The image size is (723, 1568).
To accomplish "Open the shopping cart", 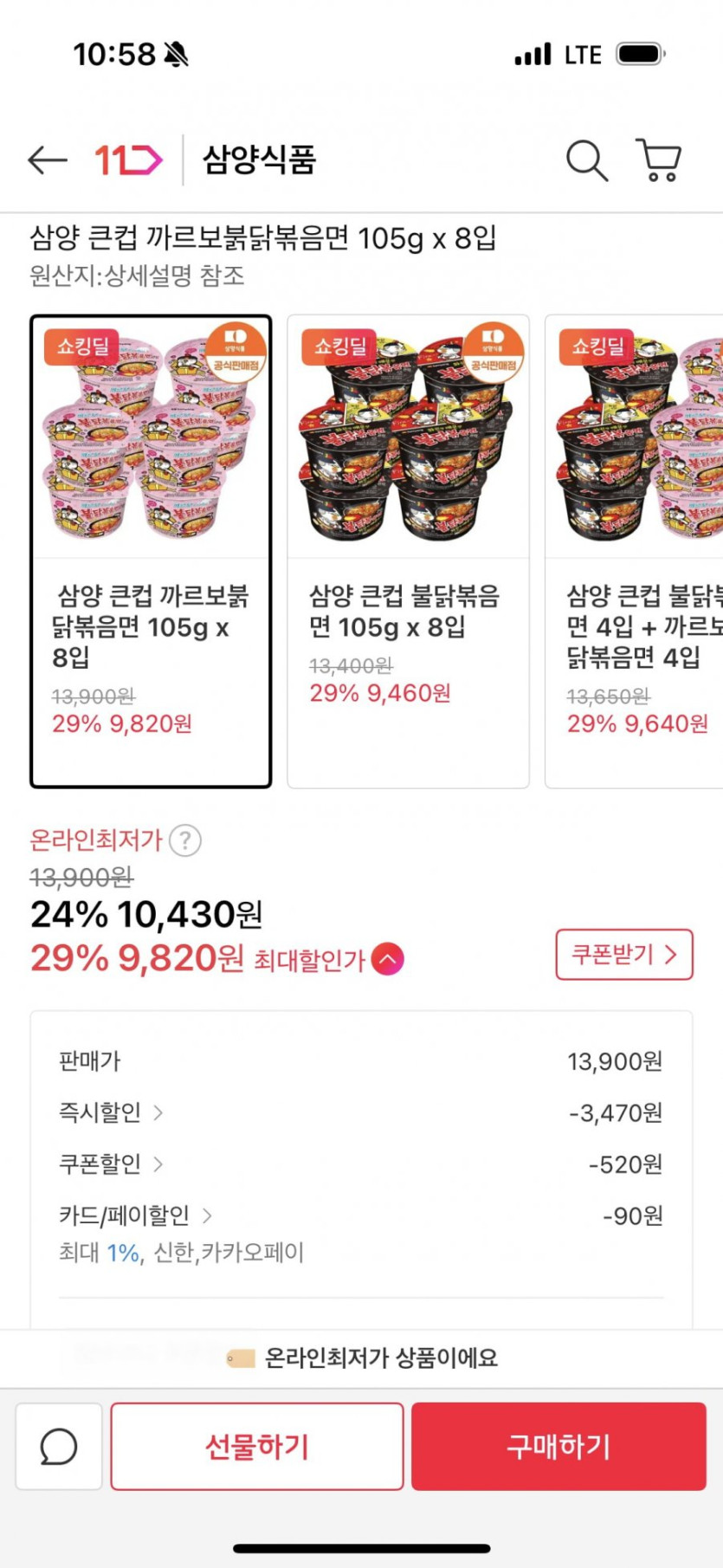I will click(660, 160).
